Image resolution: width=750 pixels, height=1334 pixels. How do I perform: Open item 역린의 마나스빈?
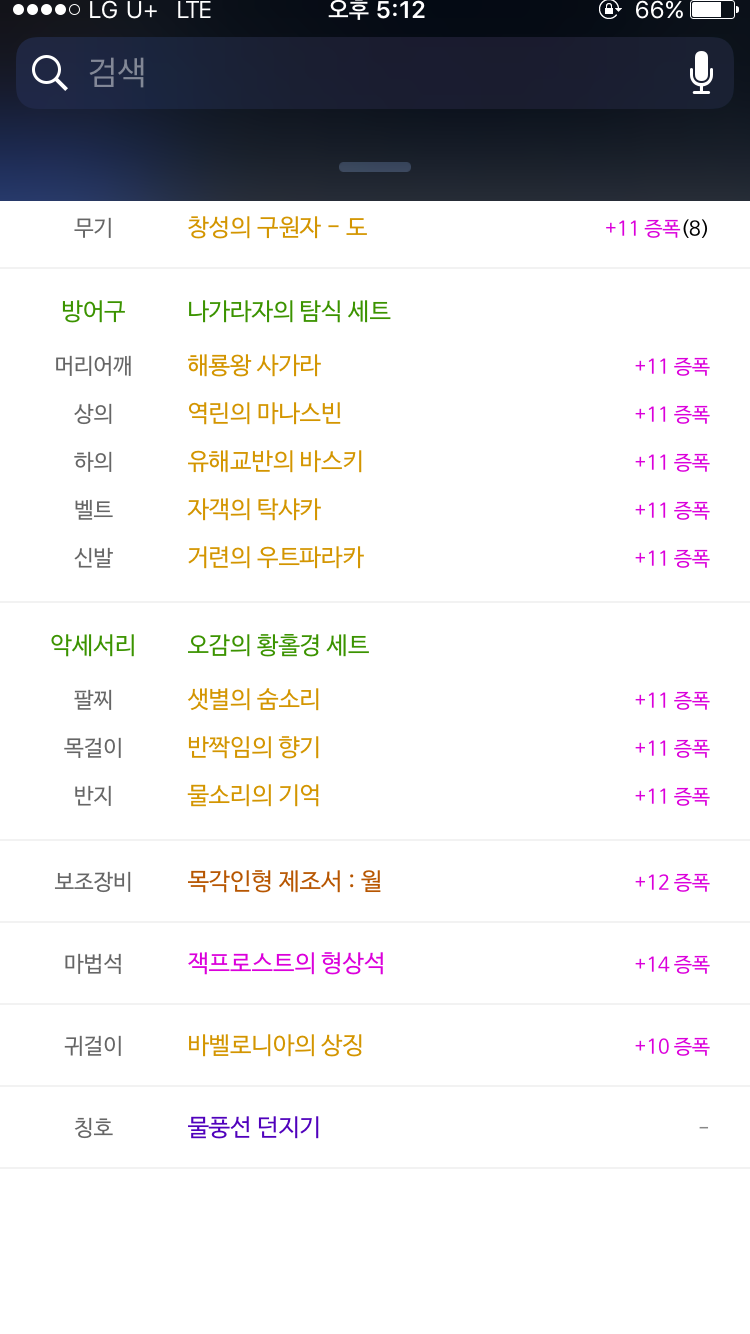pos(265,413)
